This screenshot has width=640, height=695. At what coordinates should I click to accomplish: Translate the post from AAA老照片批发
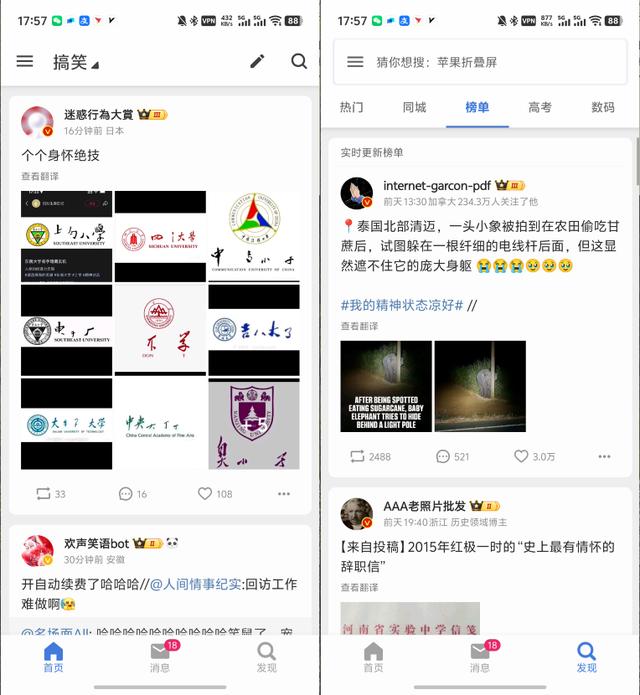[359, 588]
